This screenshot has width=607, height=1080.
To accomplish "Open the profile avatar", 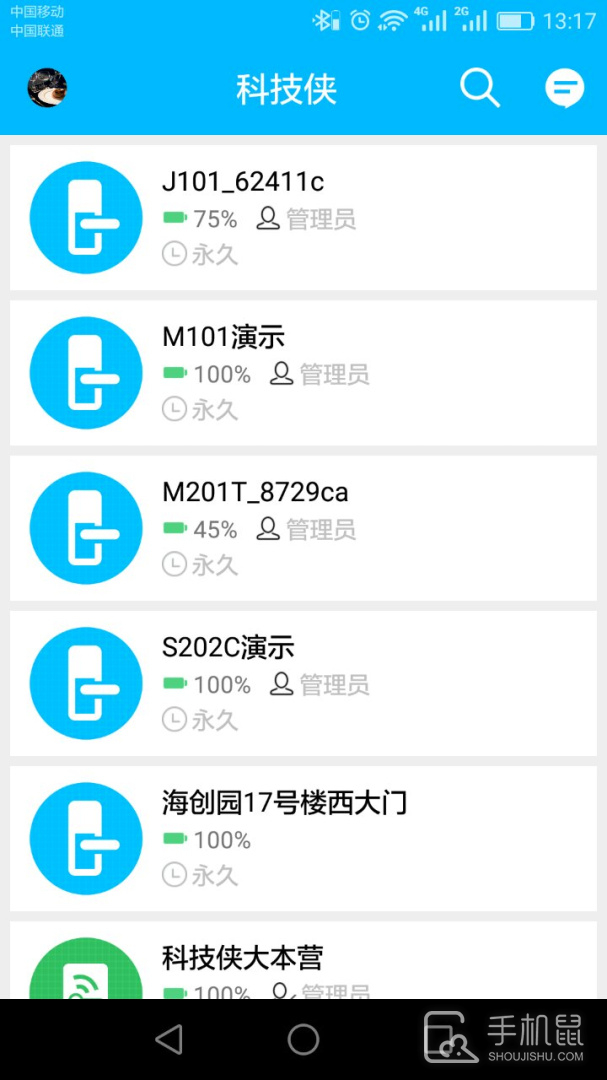I will [x=47, y=88].
